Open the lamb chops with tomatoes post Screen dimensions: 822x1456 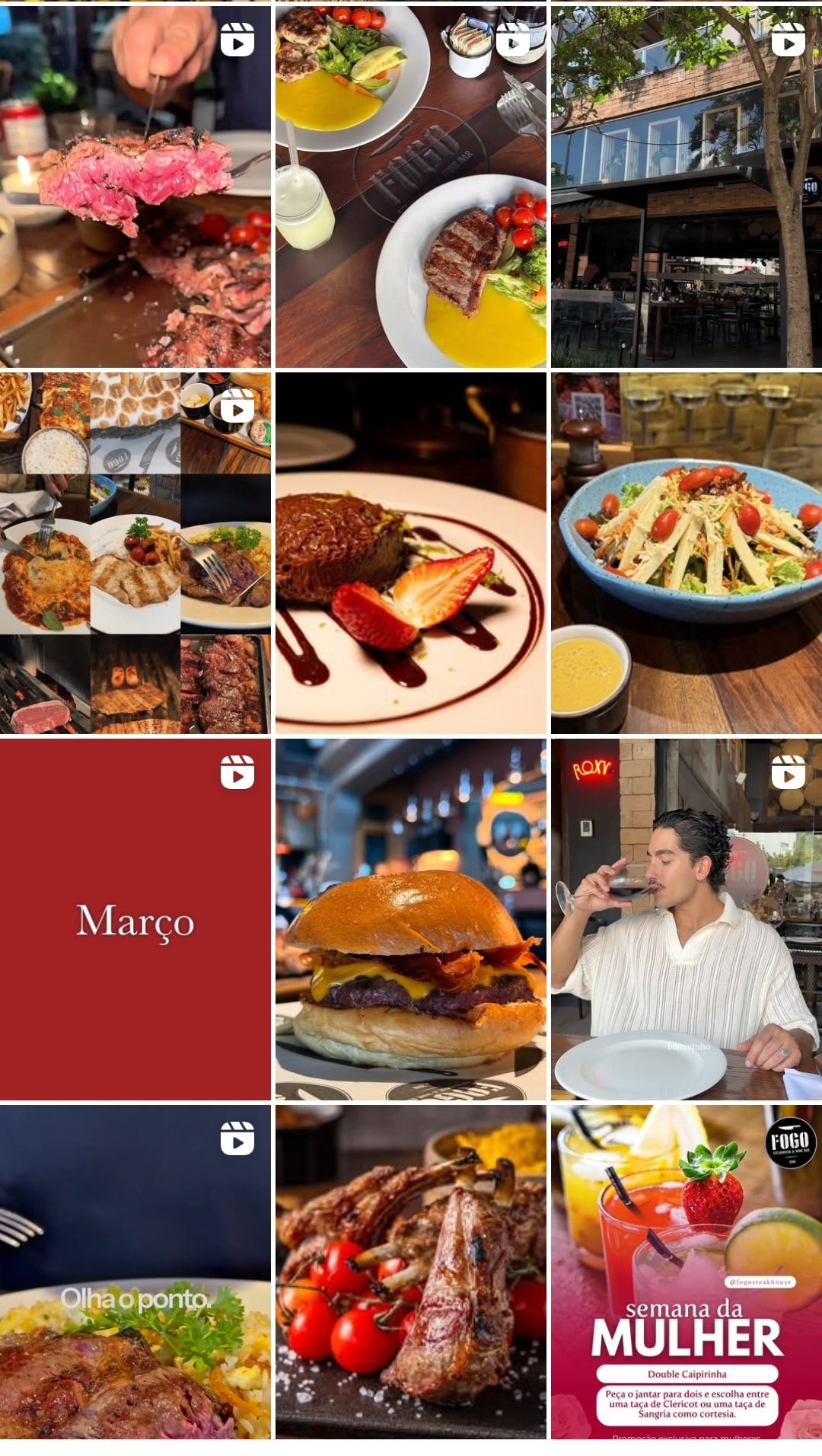tap(410, 1272)
